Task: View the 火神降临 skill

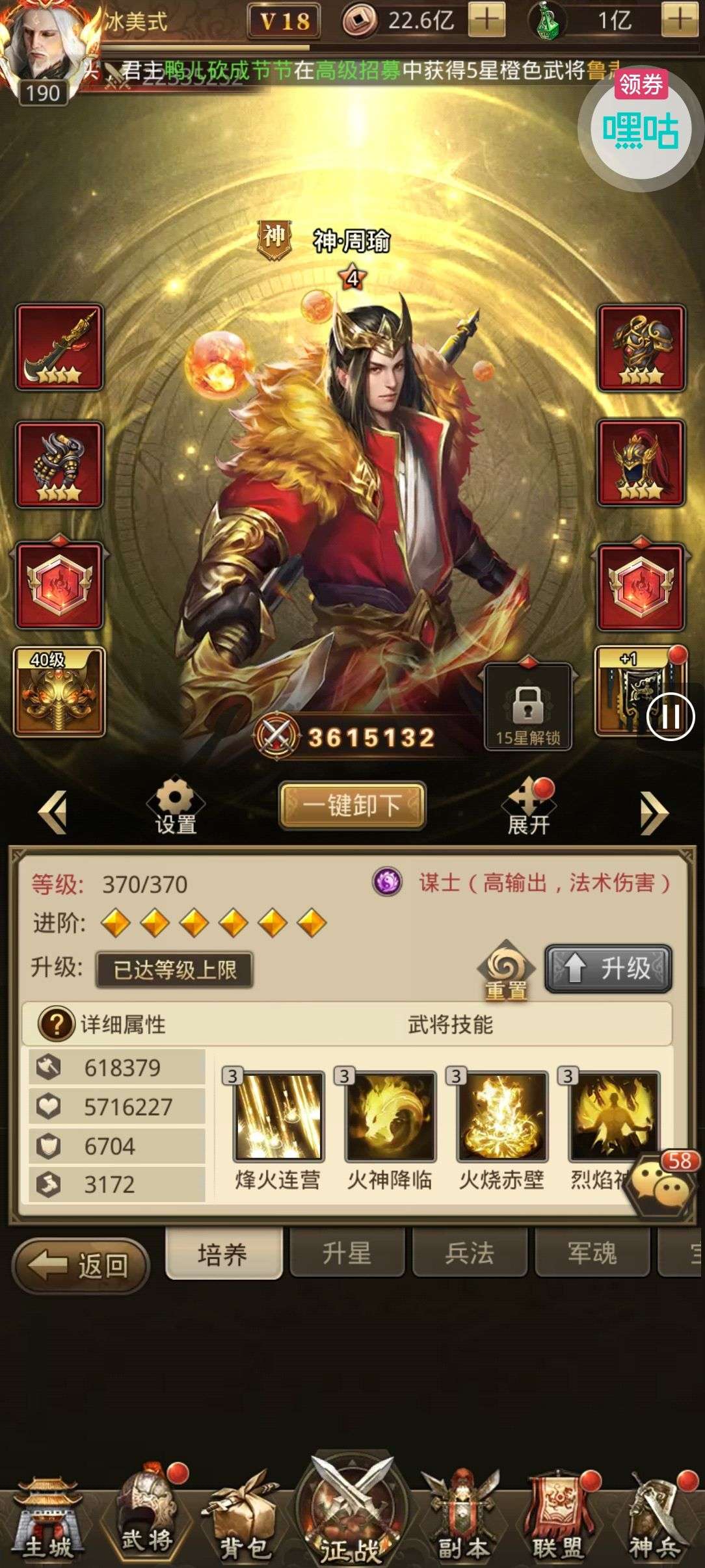Action: 390,1116
